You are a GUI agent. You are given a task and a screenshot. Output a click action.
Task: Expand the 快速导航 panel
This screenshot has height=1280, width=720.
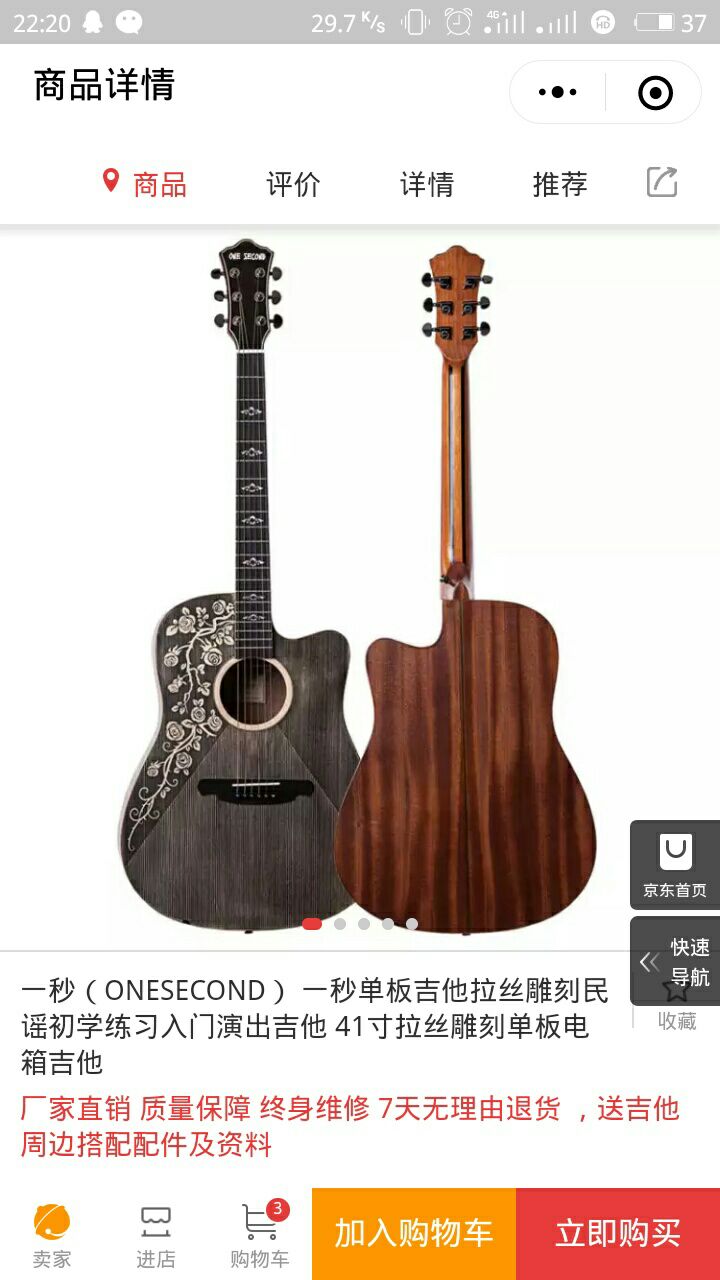[x=675, y=961]
